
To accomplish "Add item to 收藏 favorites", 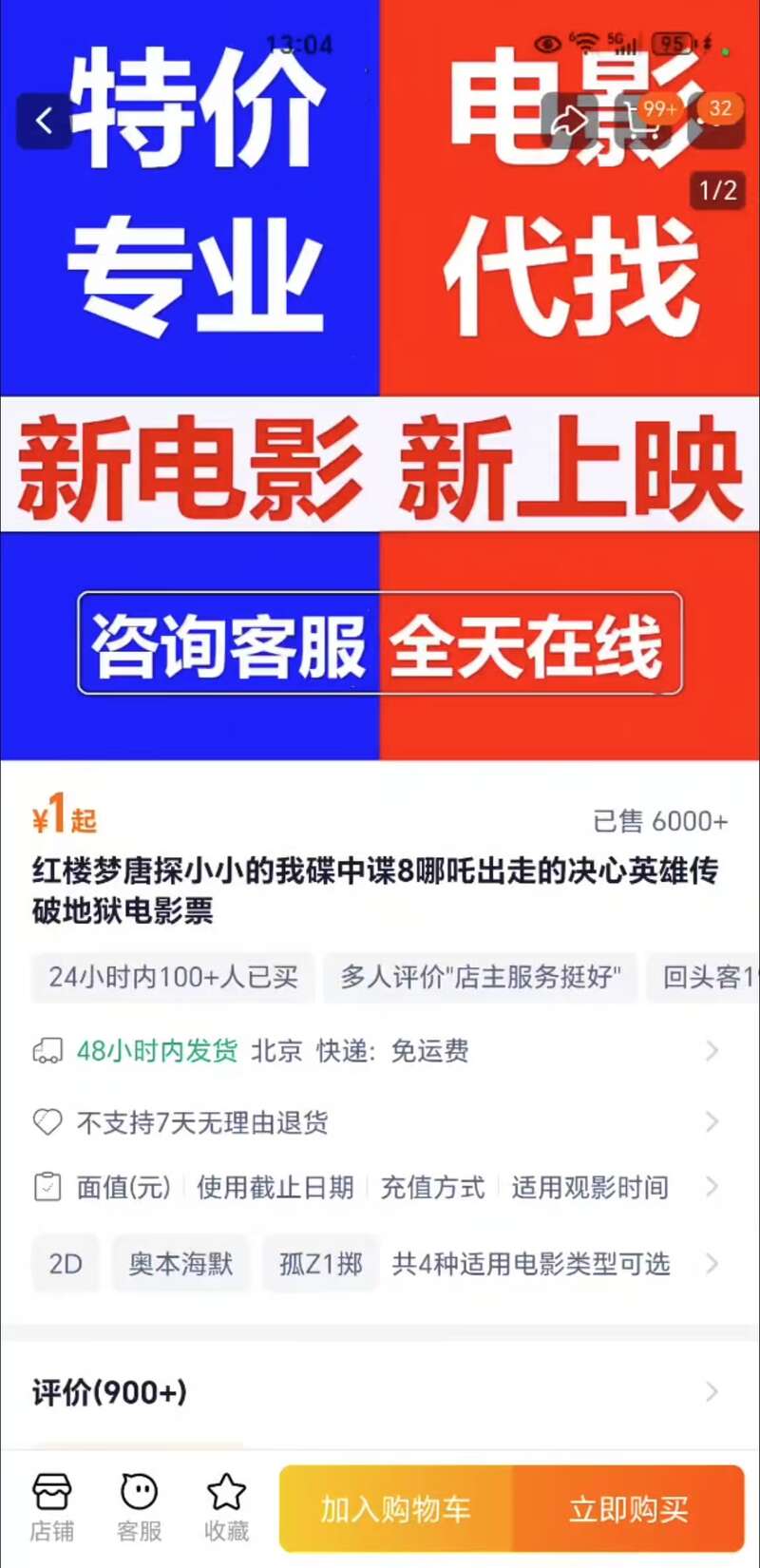I will point(226,1507).
